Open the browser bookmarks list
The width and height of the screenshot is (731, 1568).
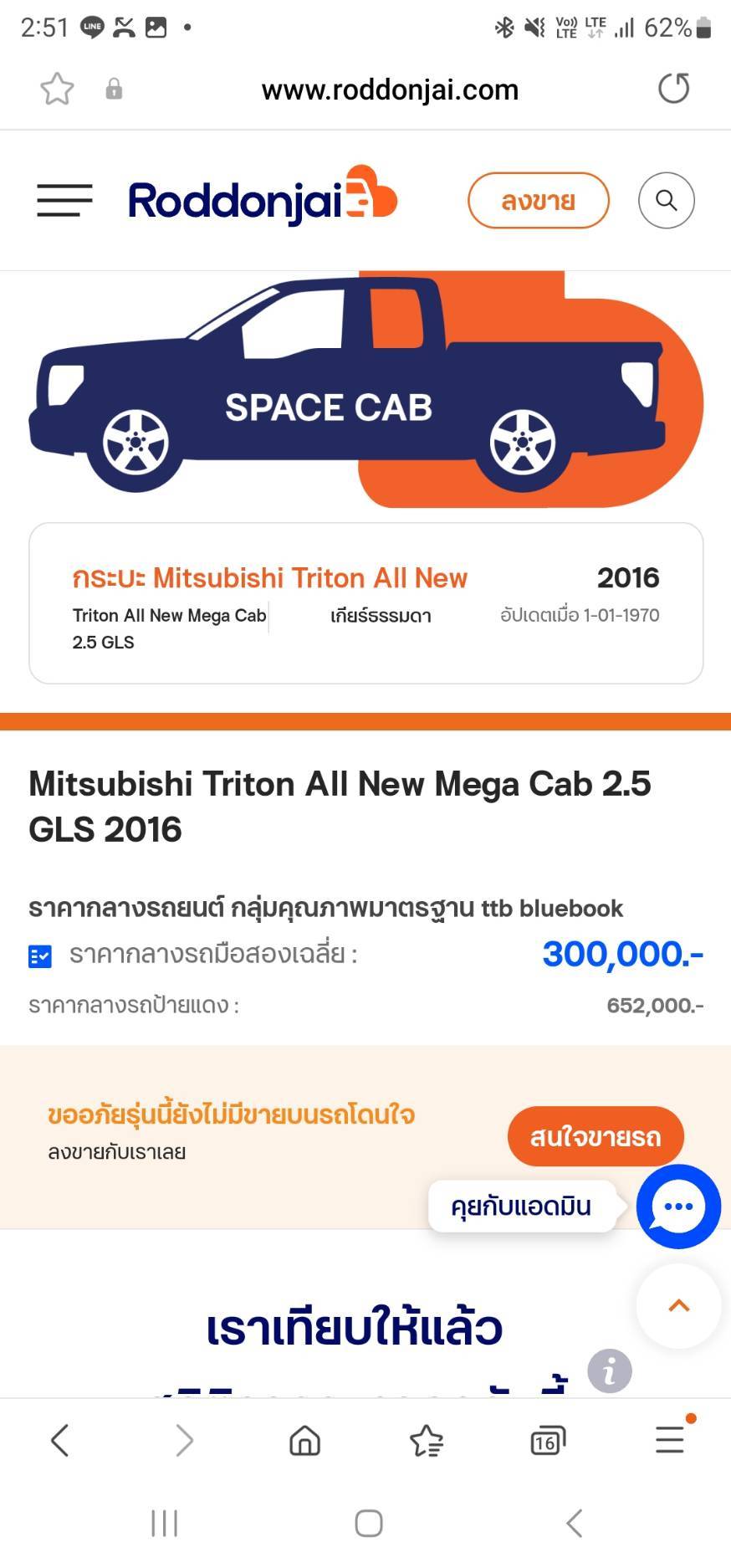point(427,1440)
